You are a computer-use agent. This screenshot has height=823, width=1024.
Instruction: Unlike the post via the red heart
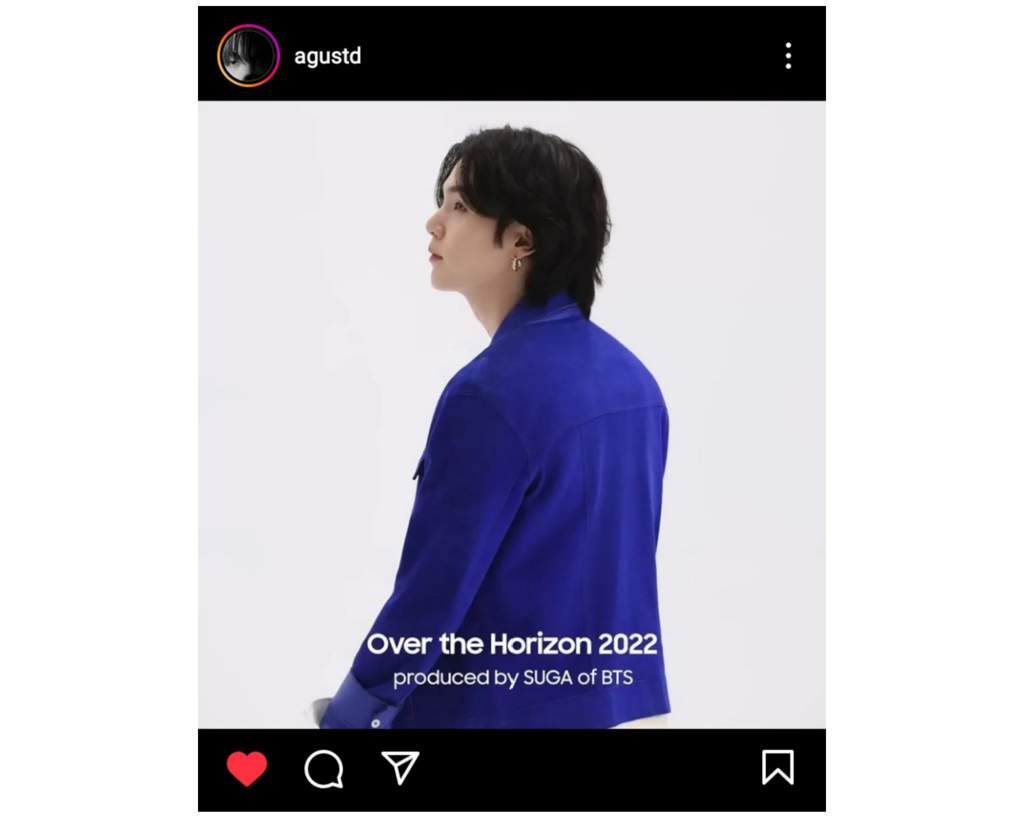point(247,768)
